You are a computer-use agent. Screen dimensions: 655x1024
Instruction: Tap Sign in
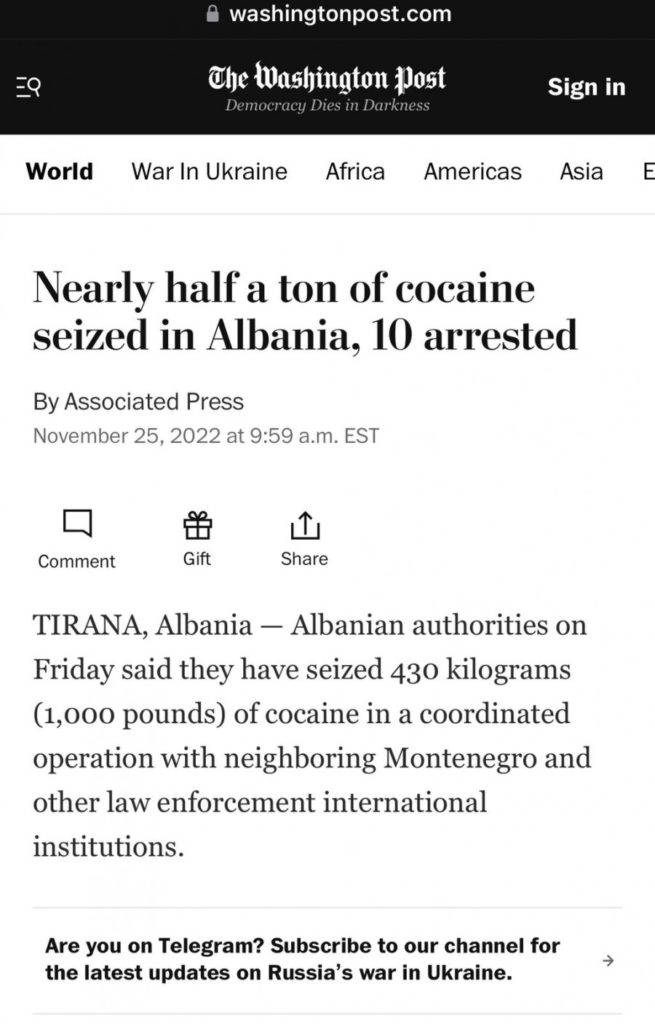click(x=586, y=87)
